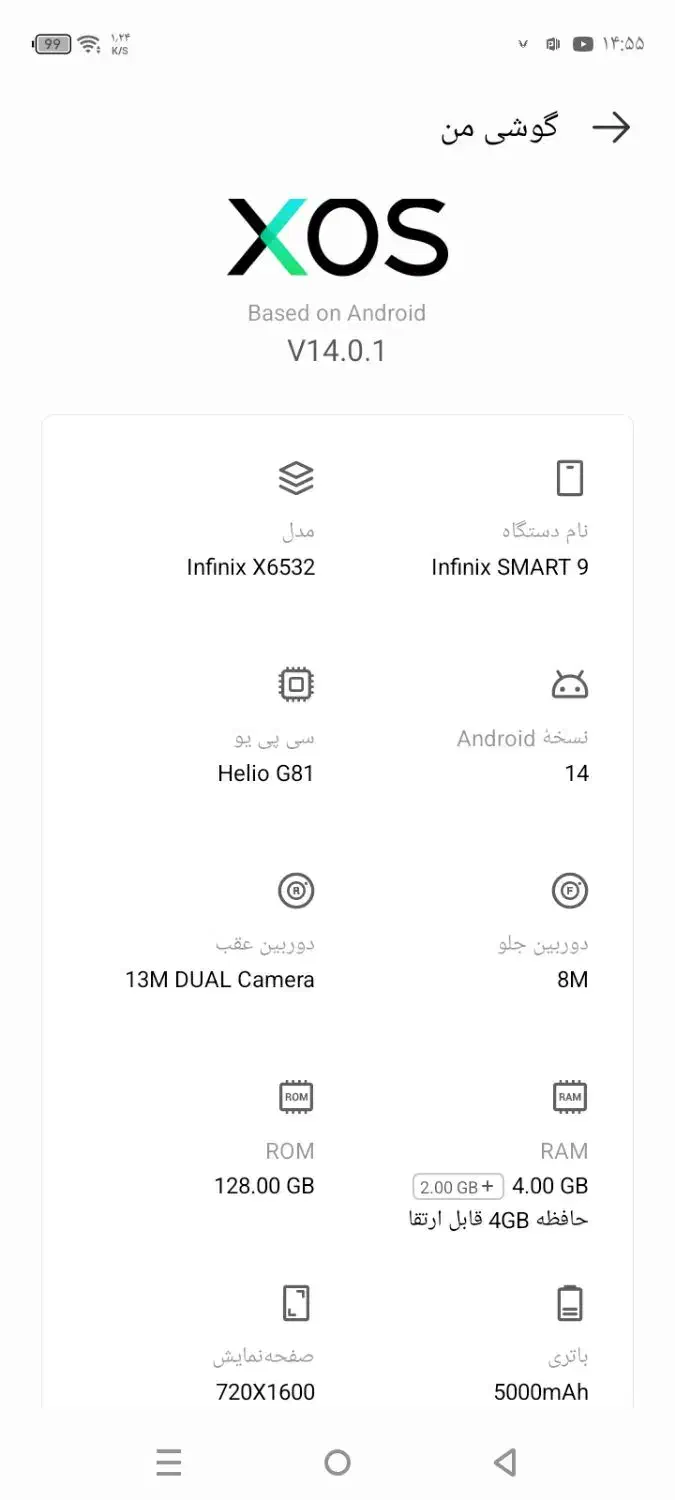Image resolution: width=675 pixels, height=1500 pixels.
Task: Tap the home button in the navigation bar
Action: pyautogui.click(x=337, y=1463)
